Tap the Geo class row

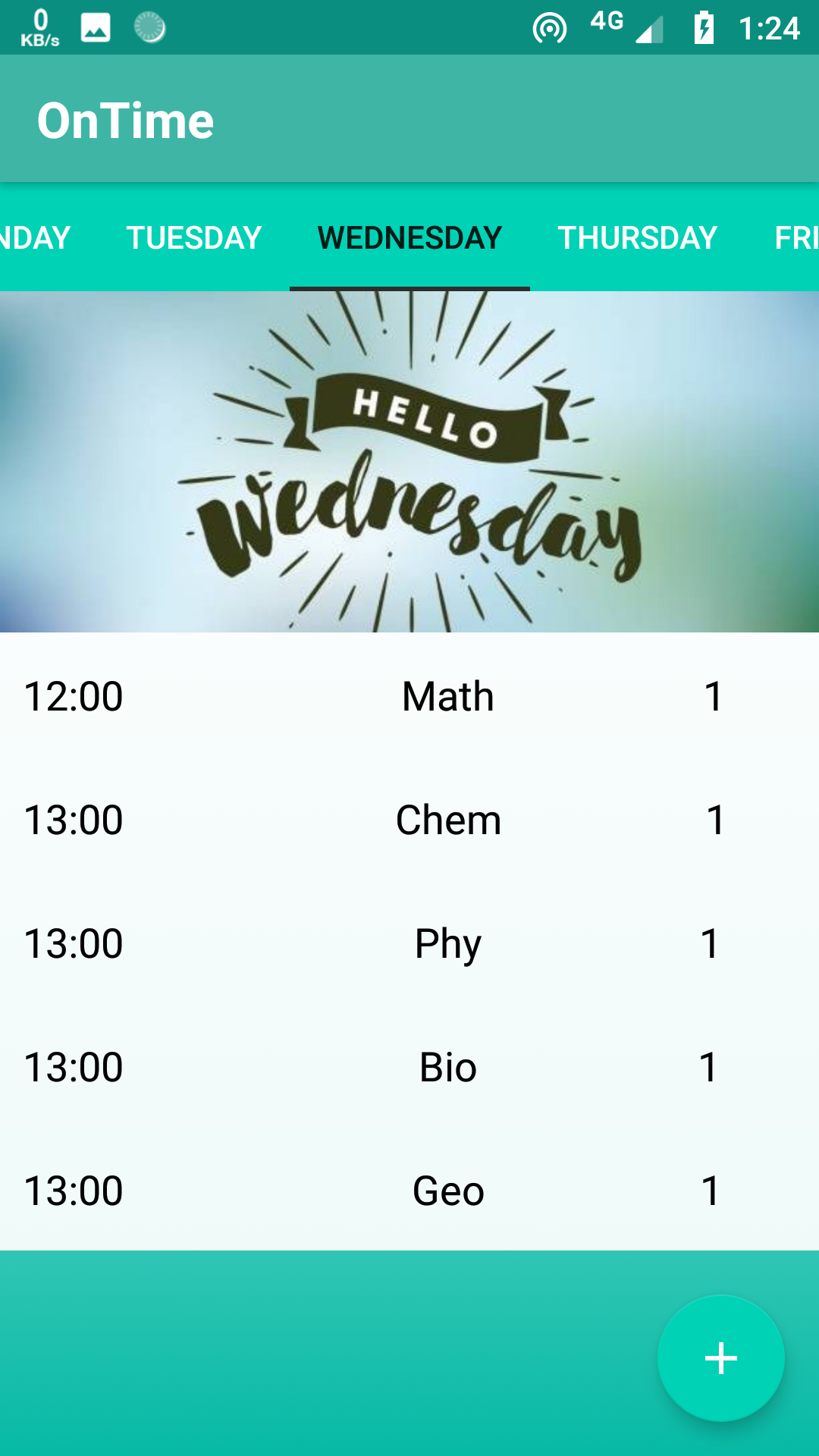coord(409,1191)
